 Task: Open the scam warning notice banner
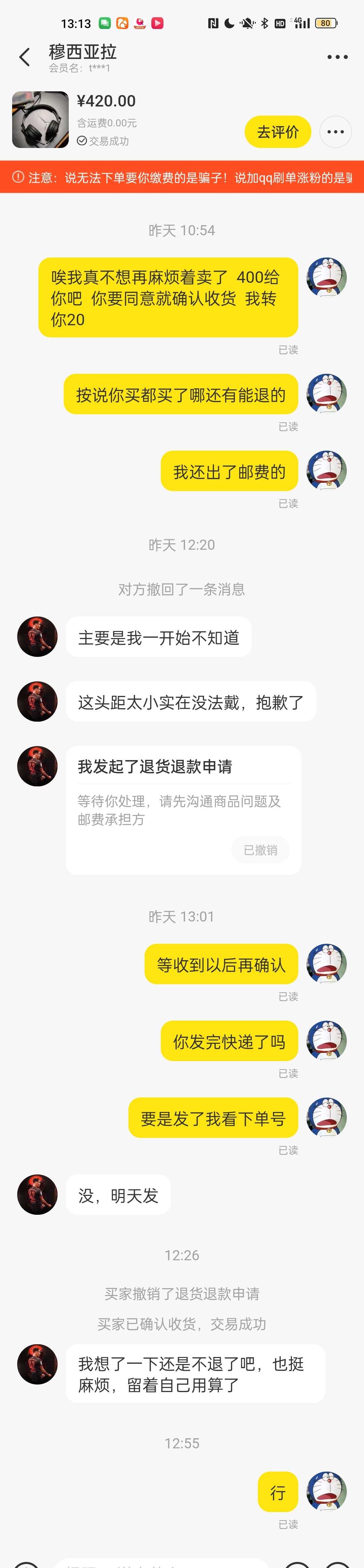point(182,177)
